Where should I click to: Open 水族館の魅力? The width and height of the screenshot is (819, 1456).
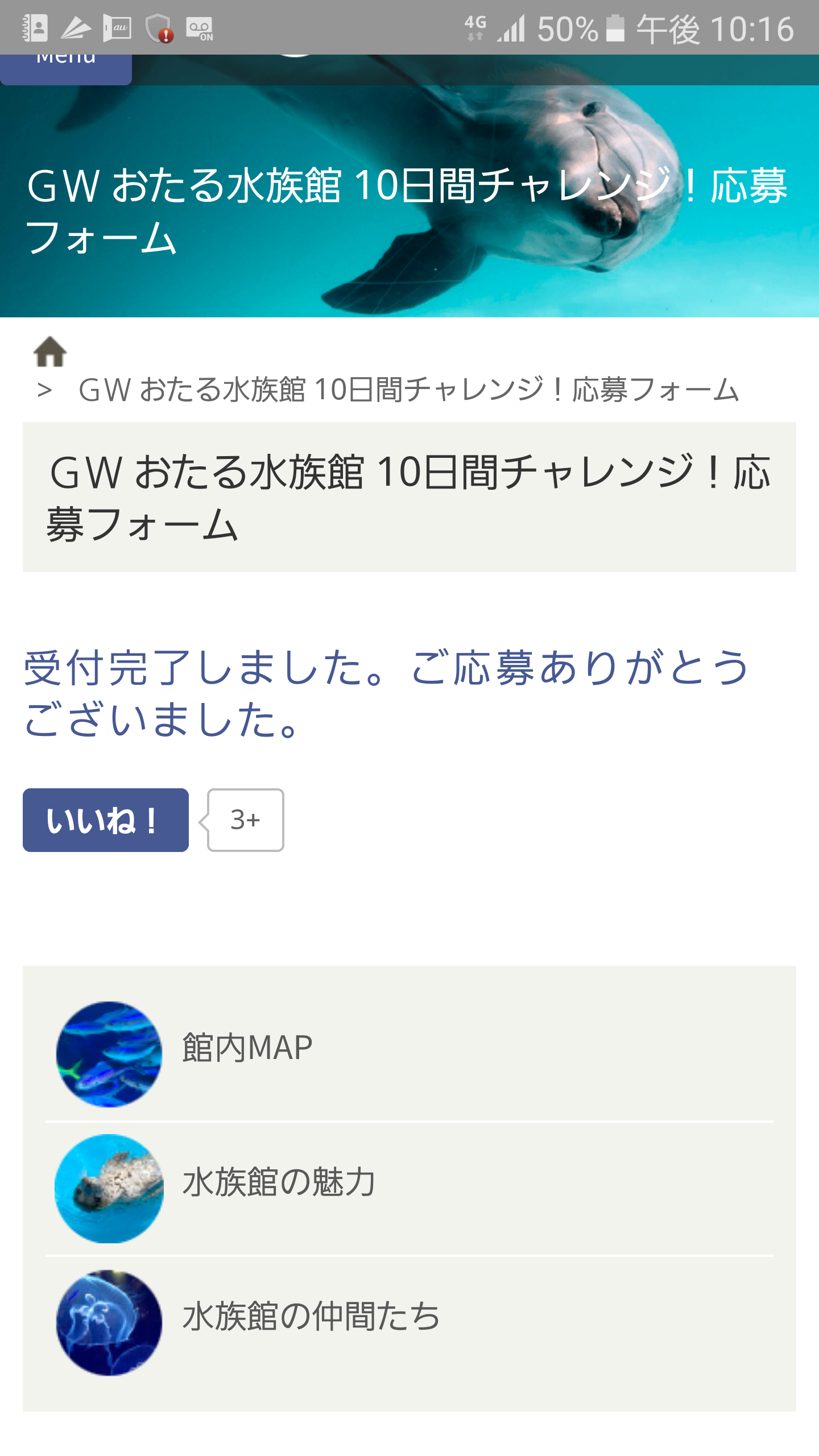pyautogui.click(x=409, y=1189)
